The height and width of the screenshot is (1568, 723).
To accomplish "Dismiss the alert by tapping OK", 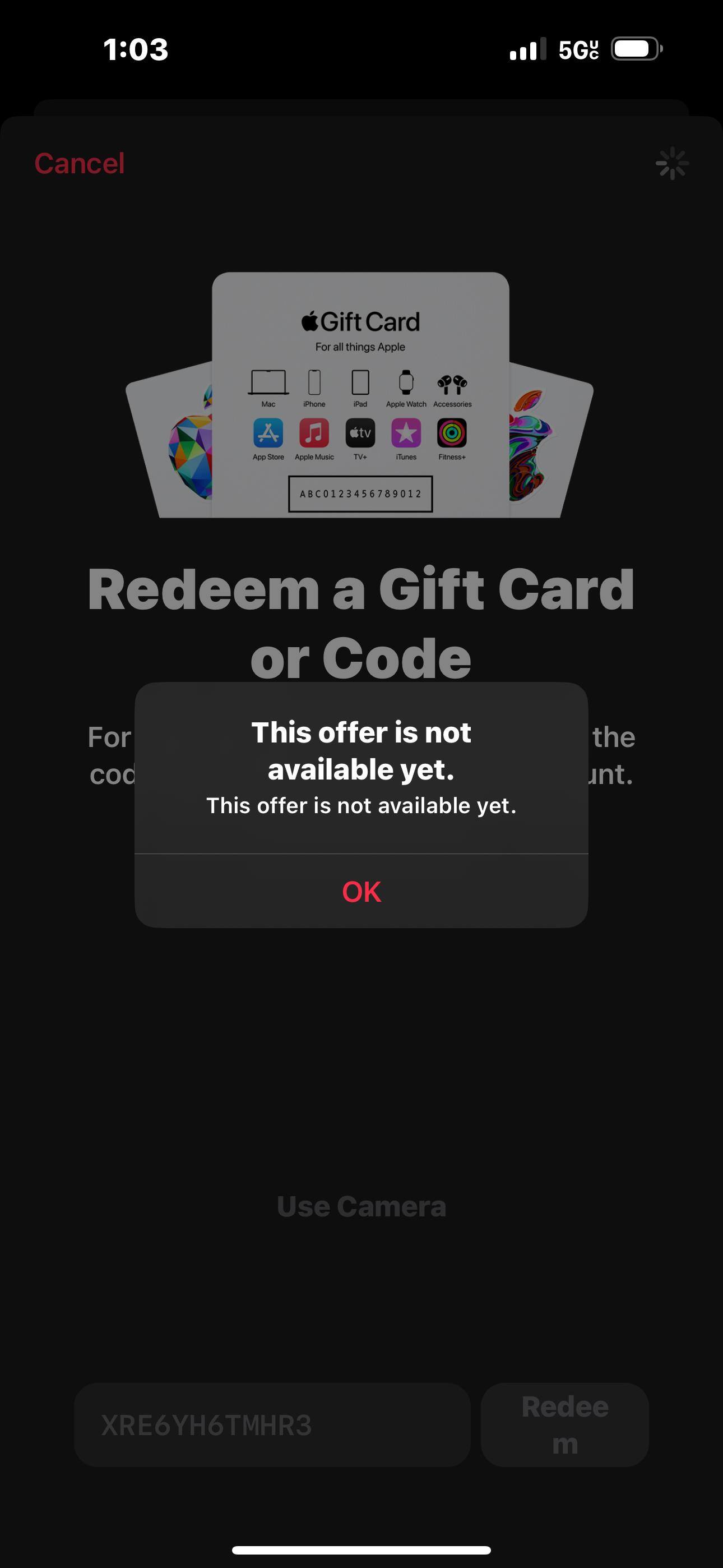I will [x=361, y=891].
